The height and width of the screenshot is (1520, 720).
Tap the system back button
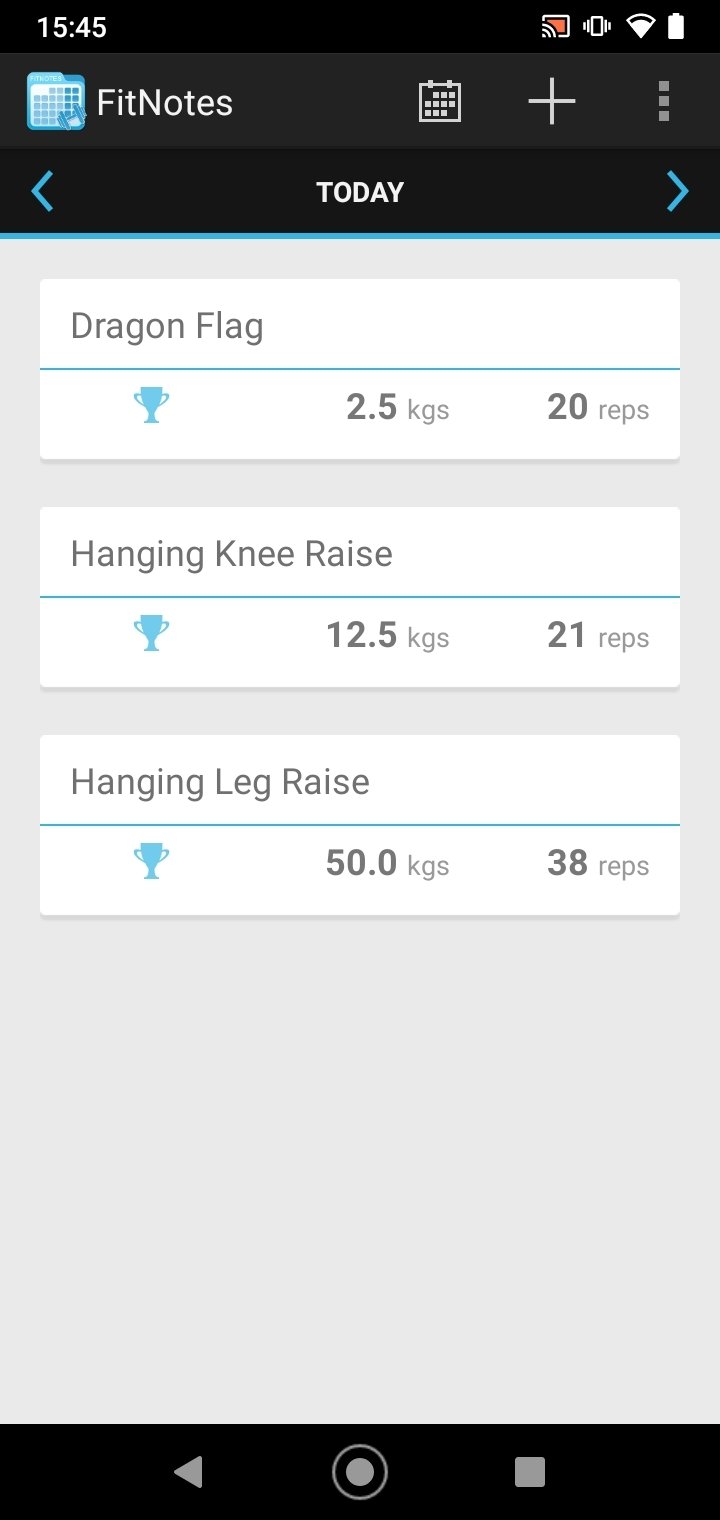point(188,1472)
